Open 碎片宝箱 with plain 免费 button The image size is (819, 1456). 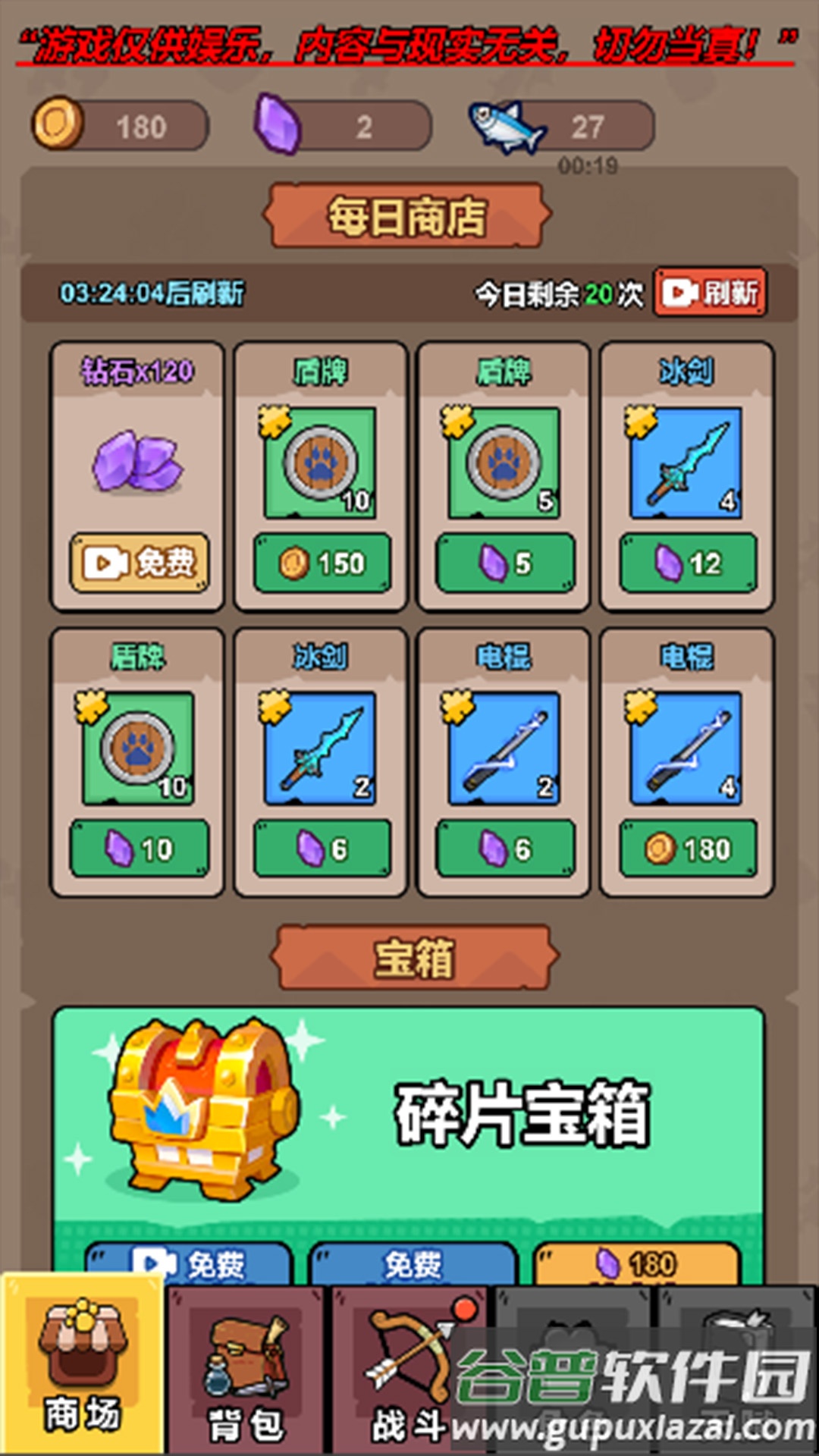tap(413, 1263)
